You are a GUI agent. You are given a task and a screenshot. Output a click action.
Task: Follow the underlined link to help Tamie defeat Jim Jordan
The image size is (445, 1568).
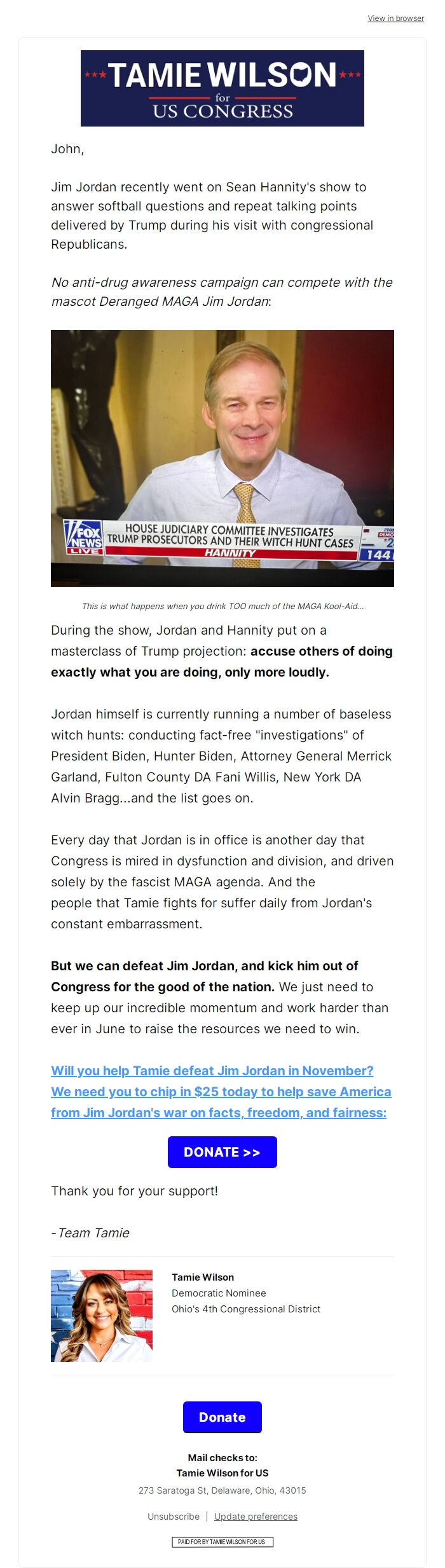(221, 1091)
